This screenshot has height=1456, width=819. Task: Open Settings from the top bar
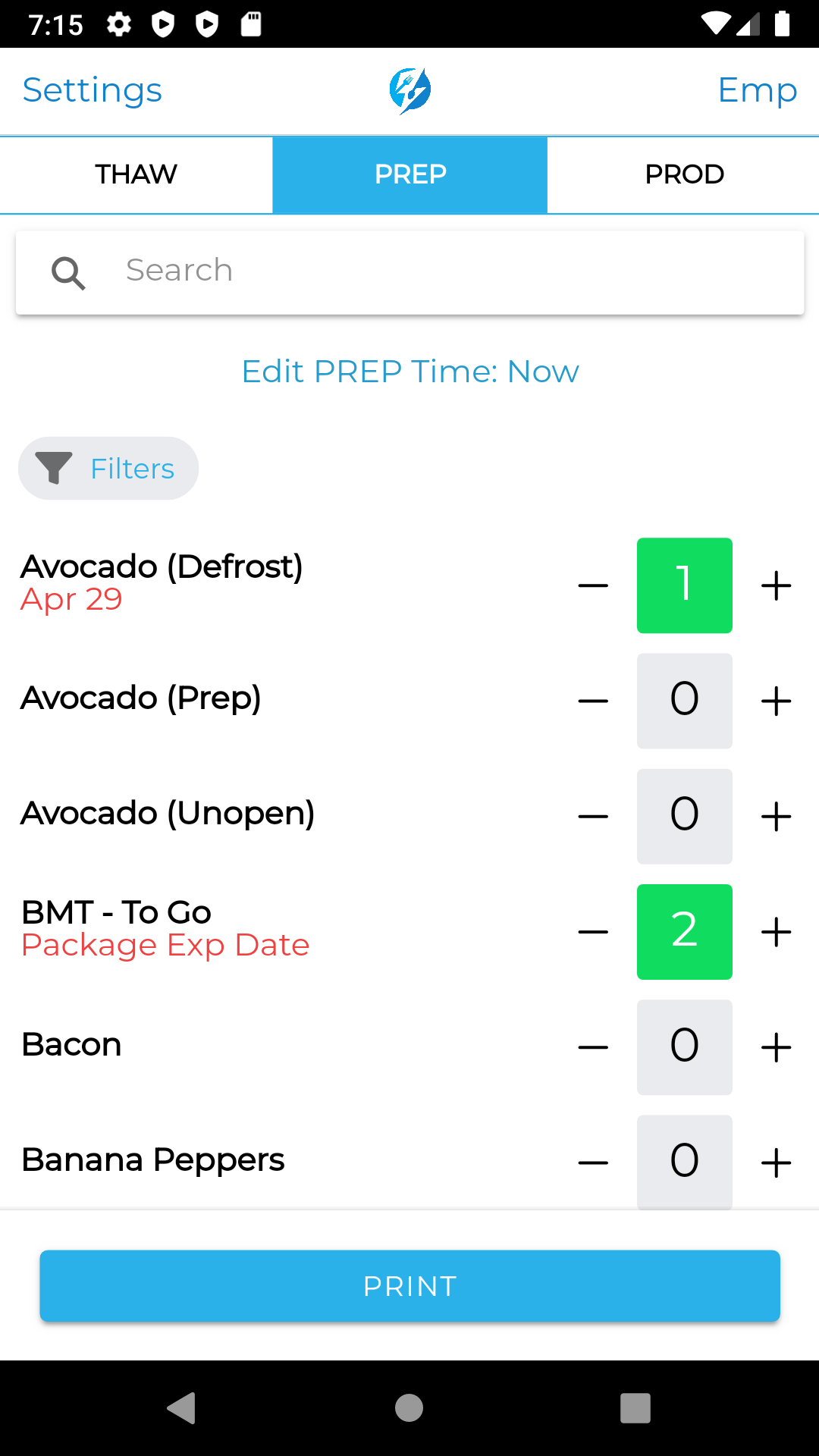tap(92, 89)
